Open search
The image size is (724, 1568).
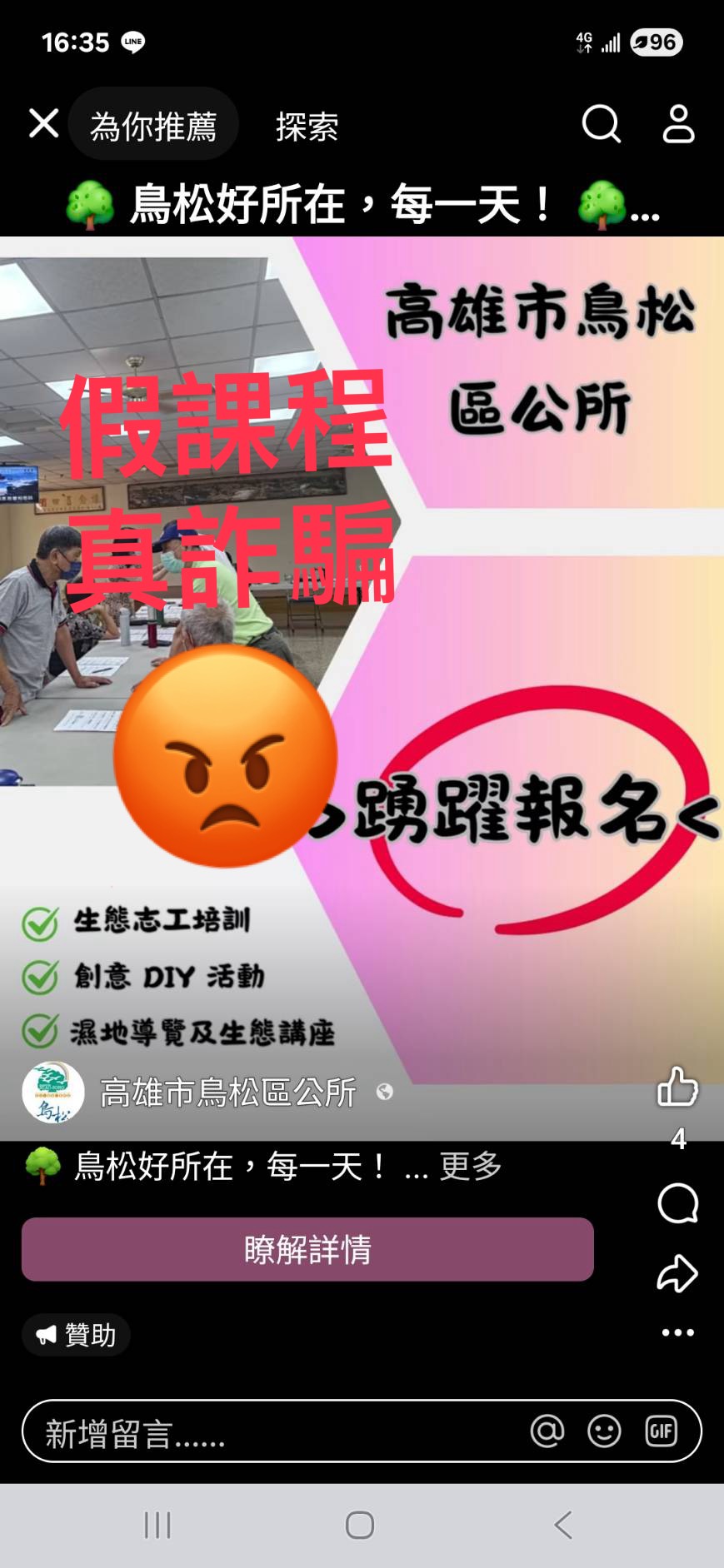601,125
